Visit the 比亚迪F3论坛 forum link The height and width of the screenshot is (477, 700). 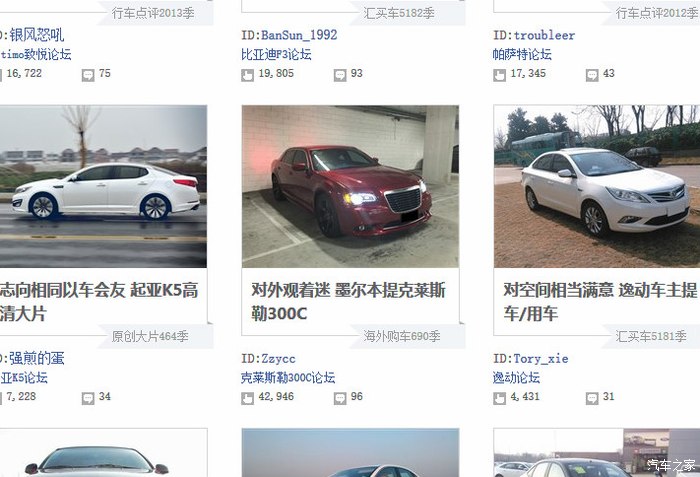pyautogui.click(x=276, y=54)
